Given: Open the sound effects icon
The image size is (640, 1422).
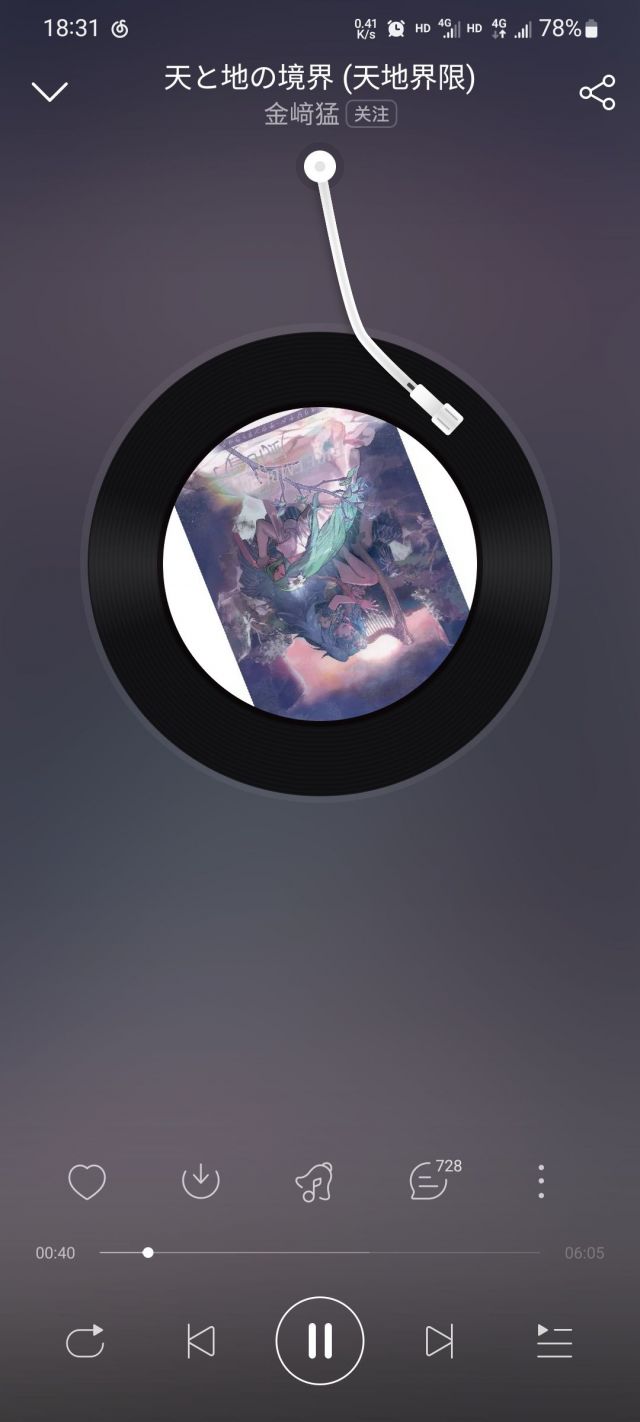Looking at the screenshot, I should click(x=314, y=1182).
